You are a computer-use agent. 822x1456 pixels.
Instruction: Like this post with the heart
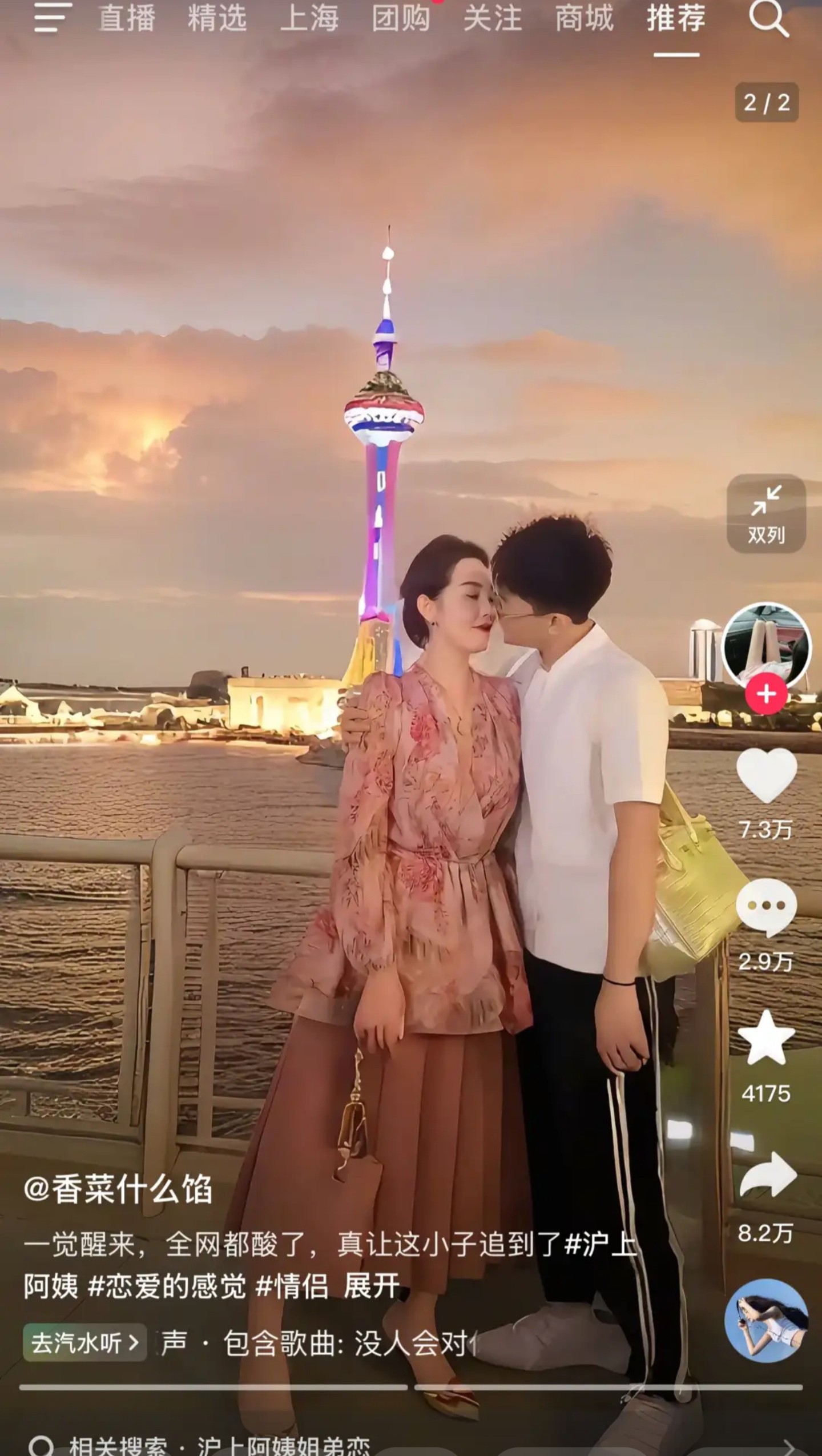[766, 777]
